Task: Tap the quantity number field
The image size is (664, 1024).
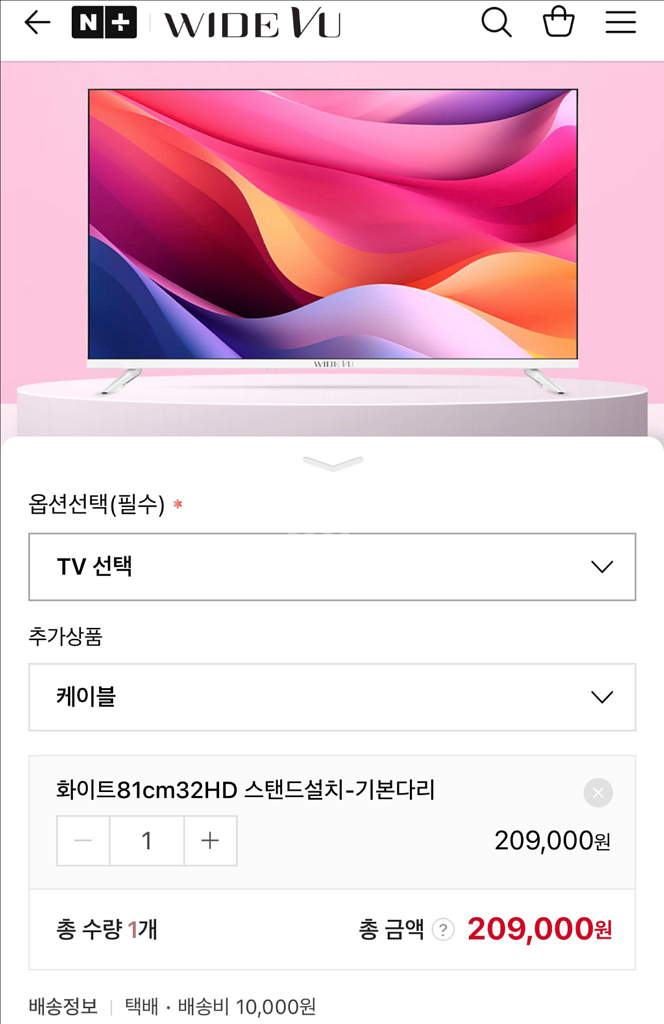Action: [x=147, y=841]
